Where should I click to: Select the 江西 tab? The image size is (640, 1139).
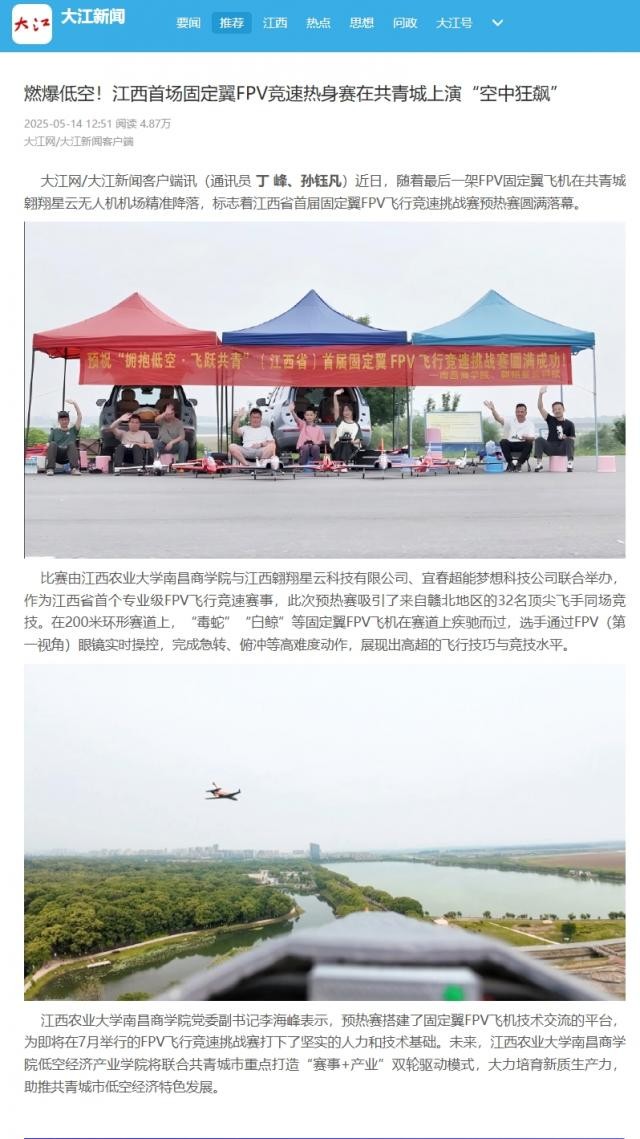tap(275, 23)
